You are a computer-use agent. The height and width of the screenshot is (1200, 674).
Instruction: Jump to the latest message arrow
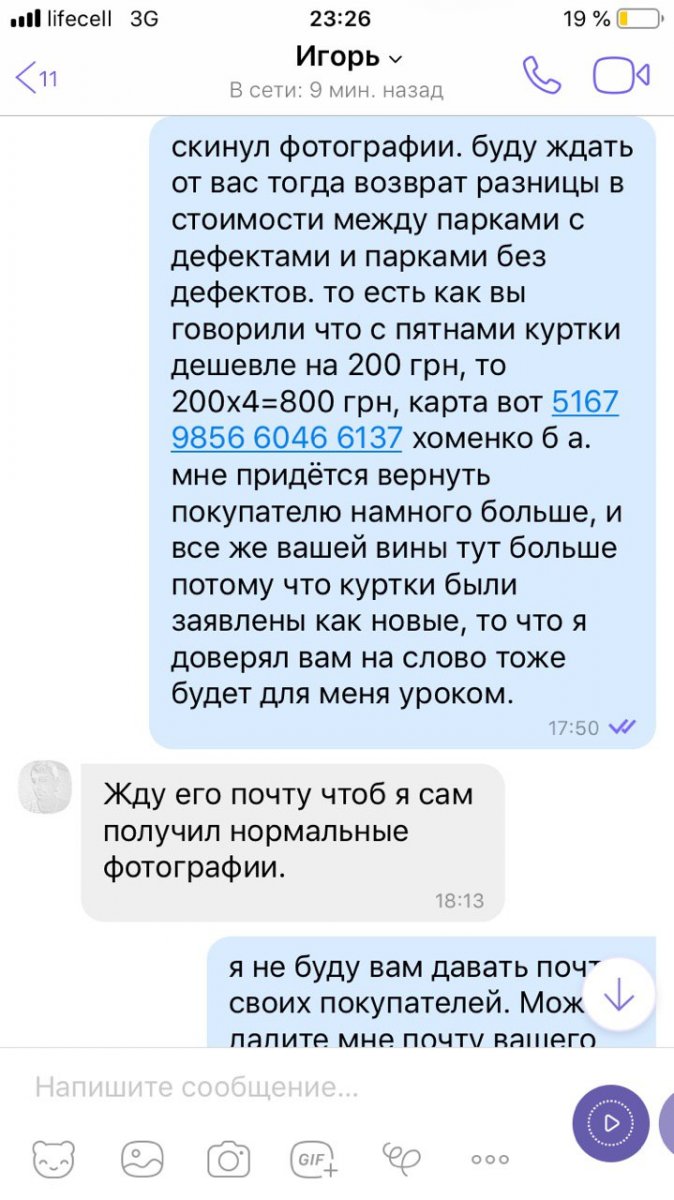point(620,993)
